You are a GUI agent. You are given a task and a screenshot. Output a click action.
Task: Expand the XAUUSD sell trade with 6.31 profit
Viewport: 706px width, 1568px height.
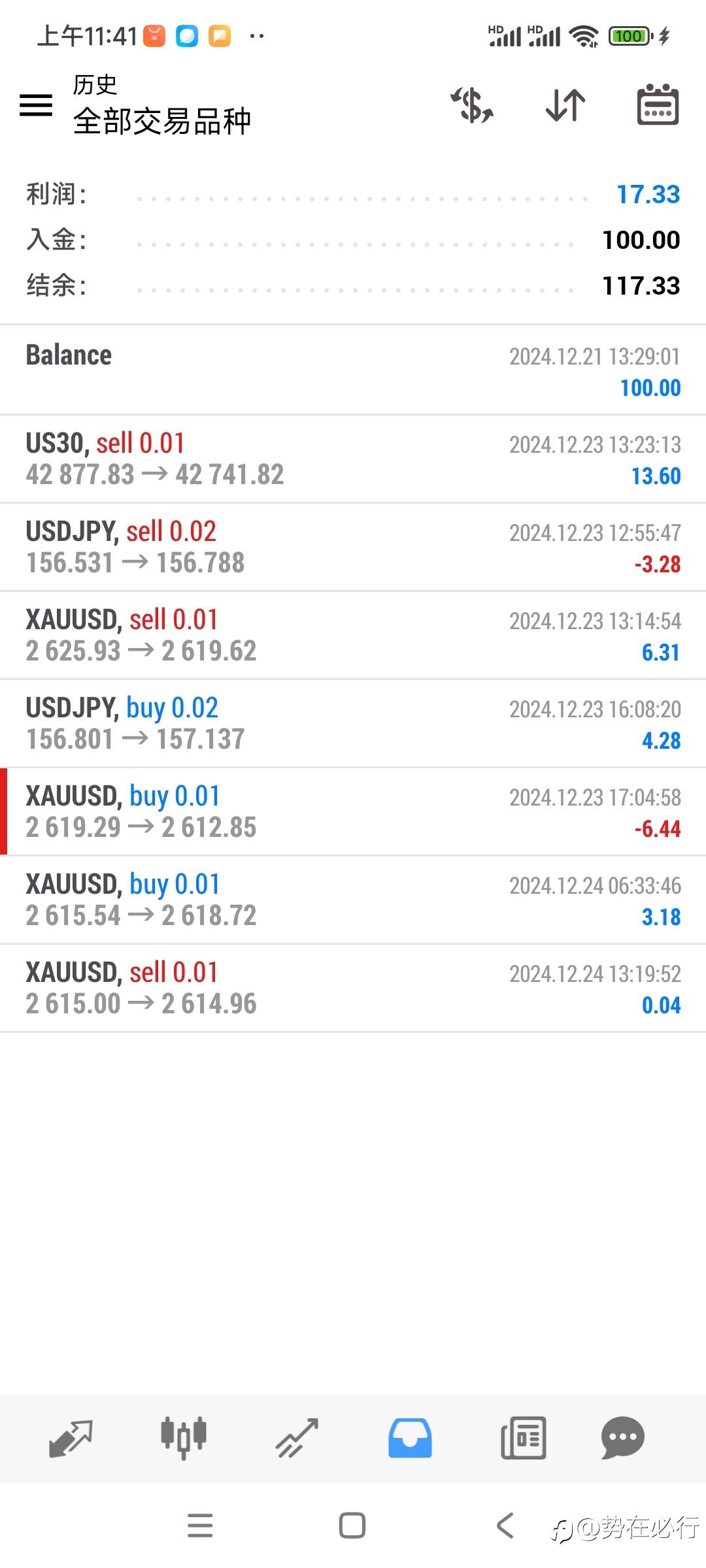[x=353, y=635]
